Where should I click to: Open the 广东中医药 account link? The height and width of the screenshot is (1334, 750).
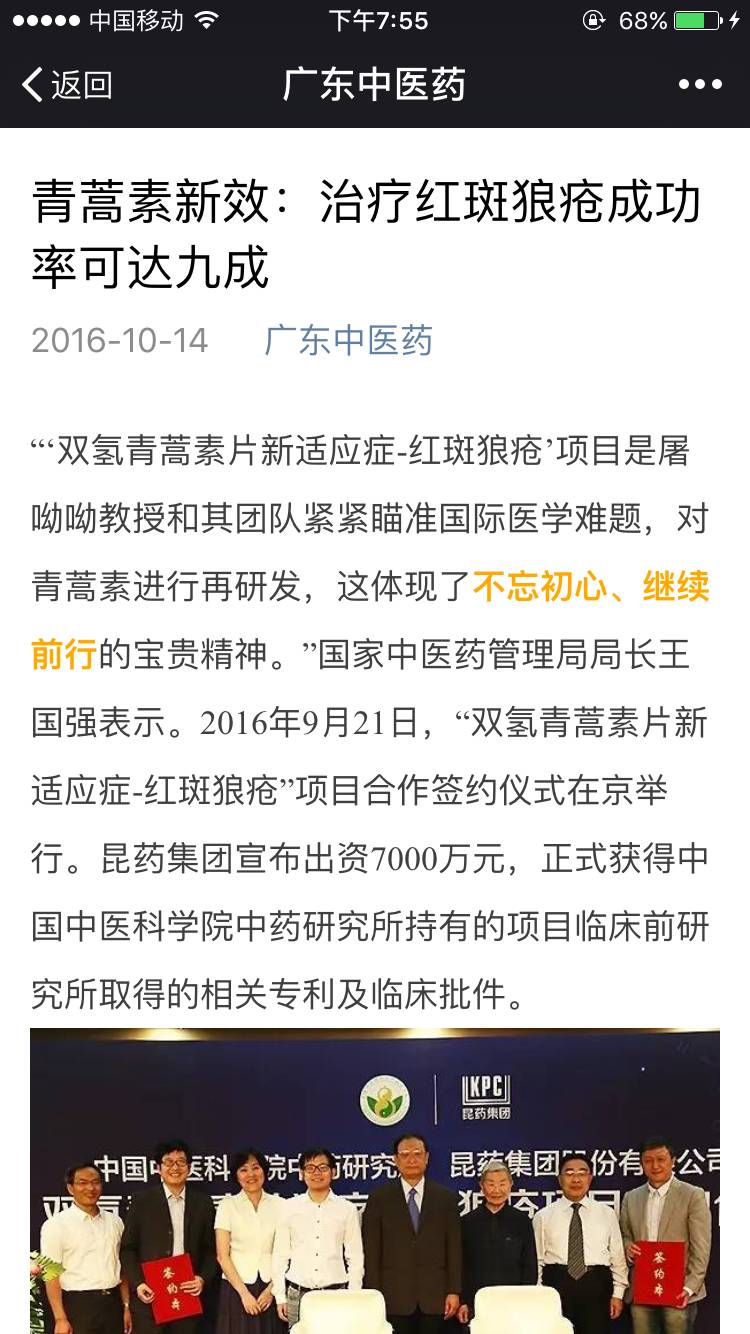click(348, 340)
